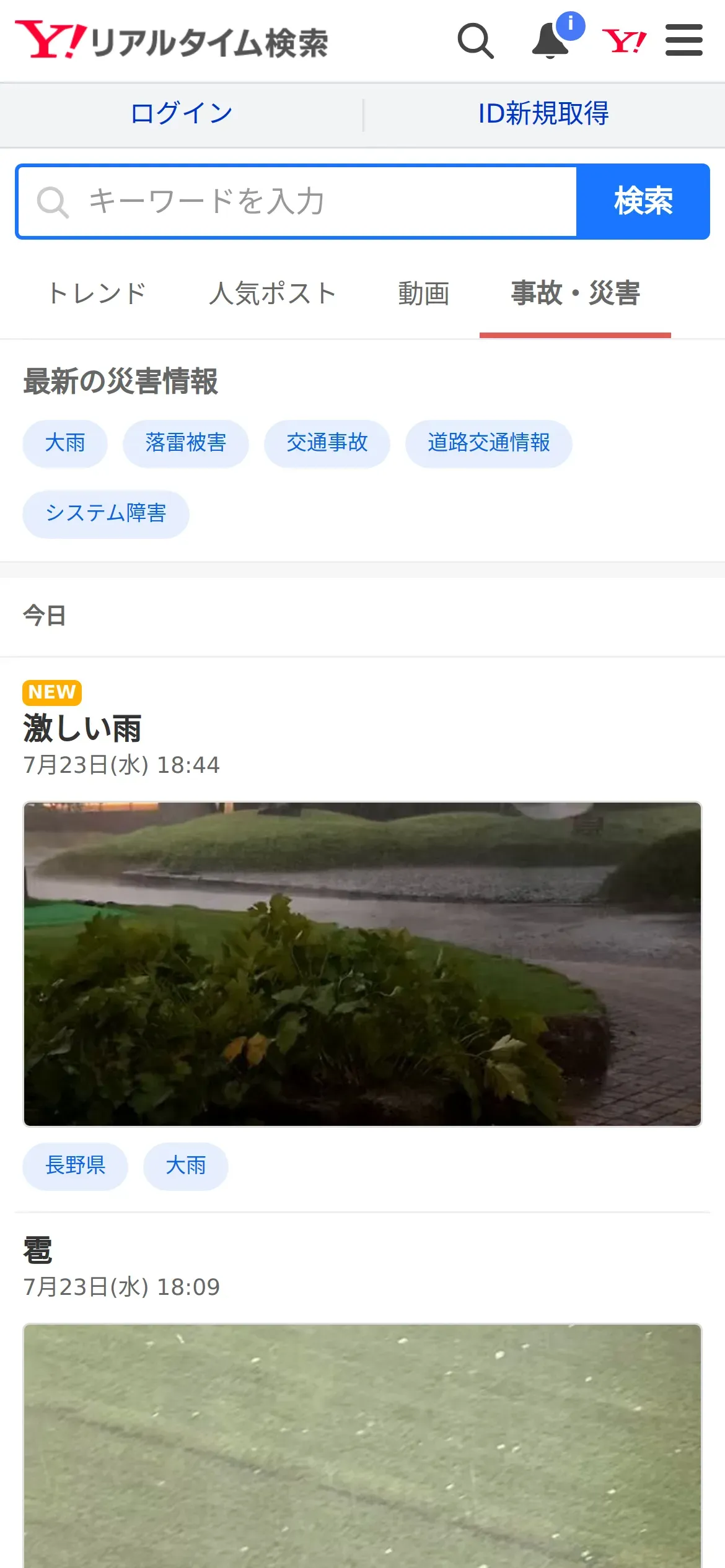Focus the キーワードを入力 search field

pyautogui.click(x=297, y=202)
